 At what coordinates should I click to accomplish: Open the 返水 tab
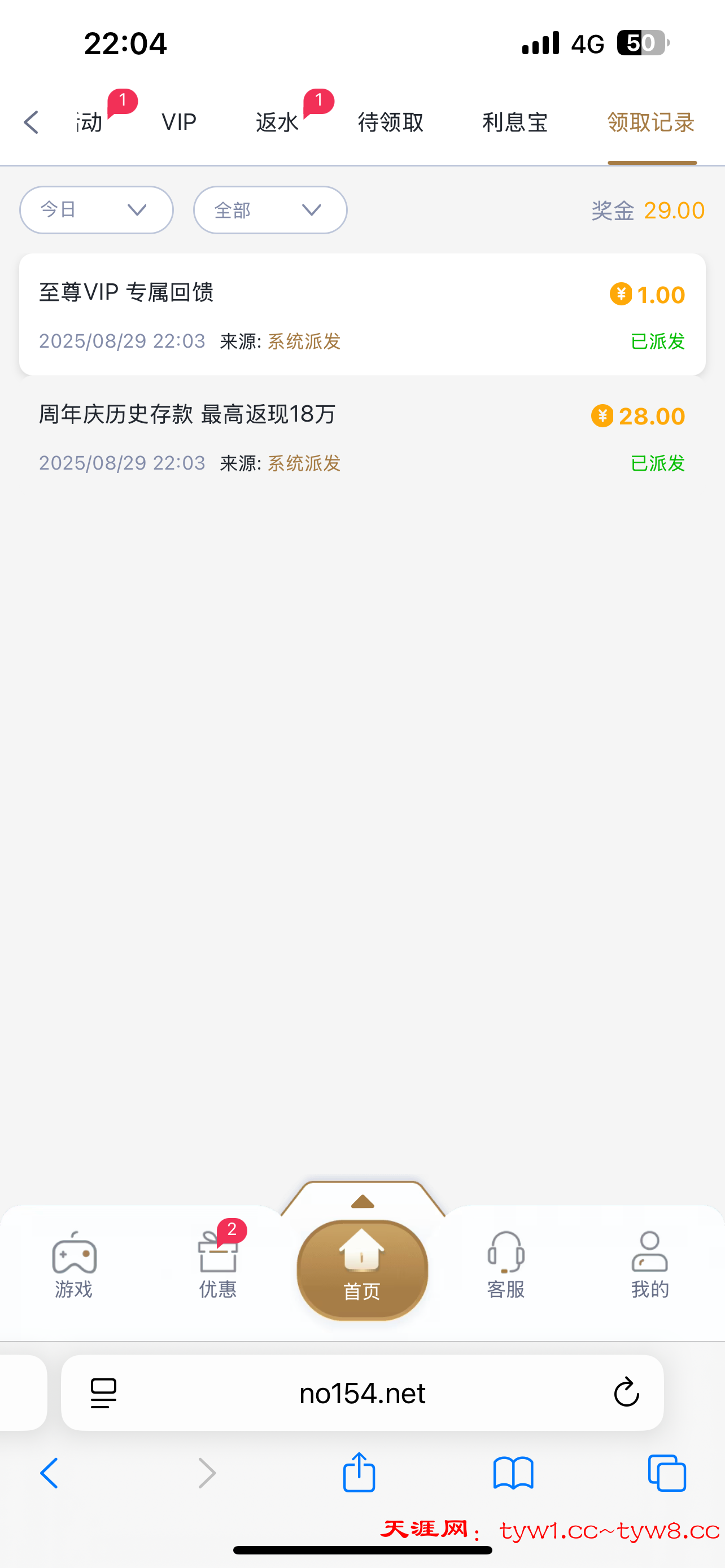(278, 122)
